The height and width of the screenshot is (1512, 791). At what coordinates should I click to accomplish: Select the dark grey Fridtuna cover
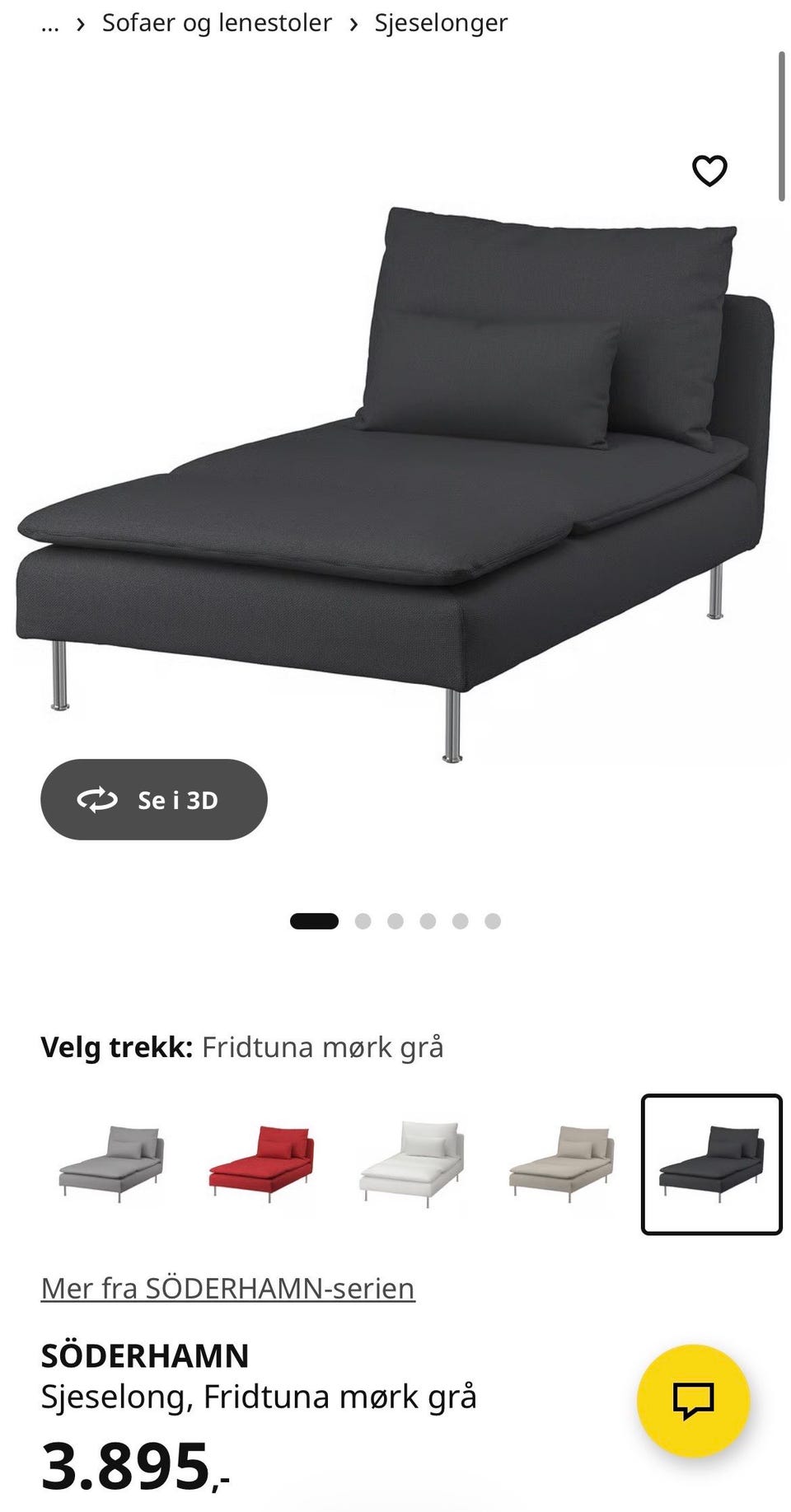tap(711, 1163)
